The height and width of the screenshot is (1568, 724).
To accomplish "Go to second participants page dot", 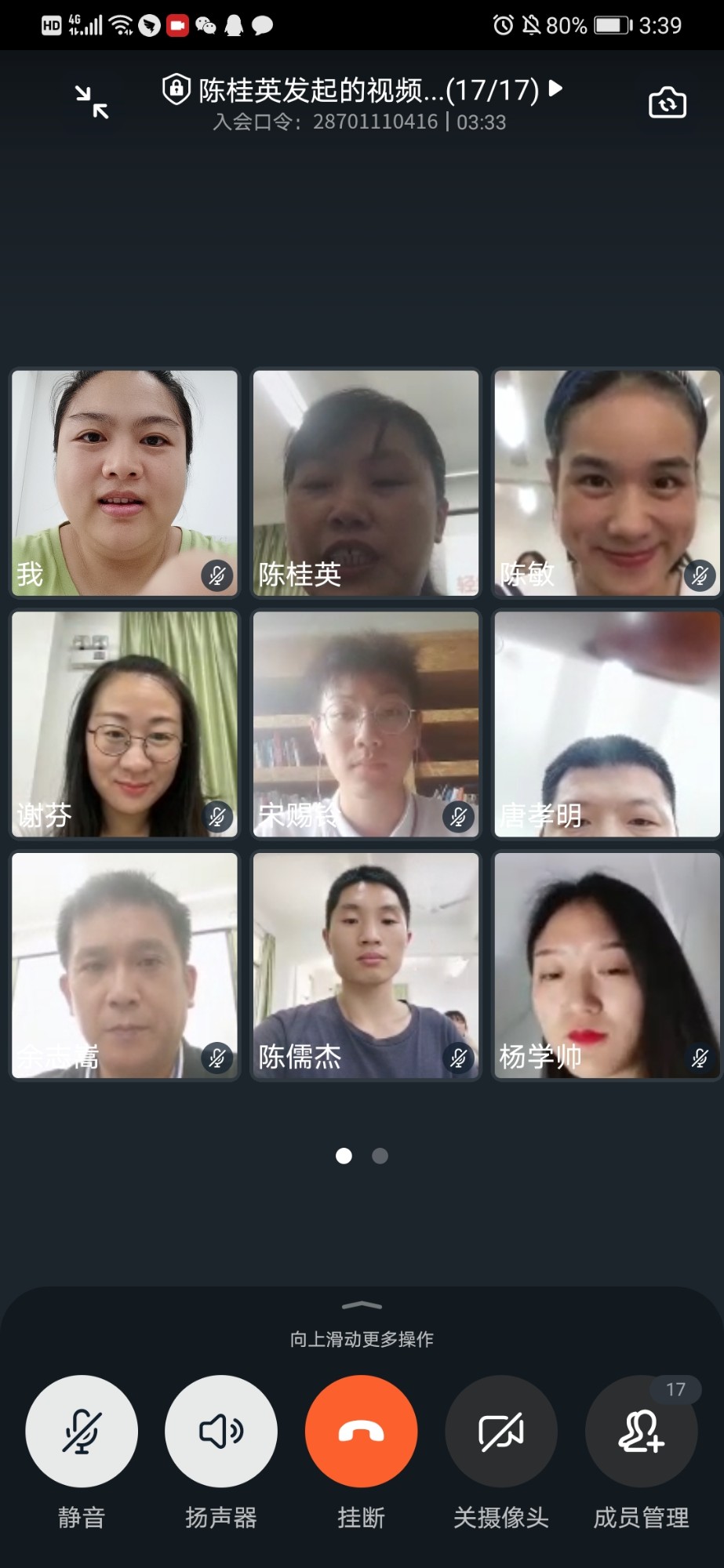I will (380, 1156).
